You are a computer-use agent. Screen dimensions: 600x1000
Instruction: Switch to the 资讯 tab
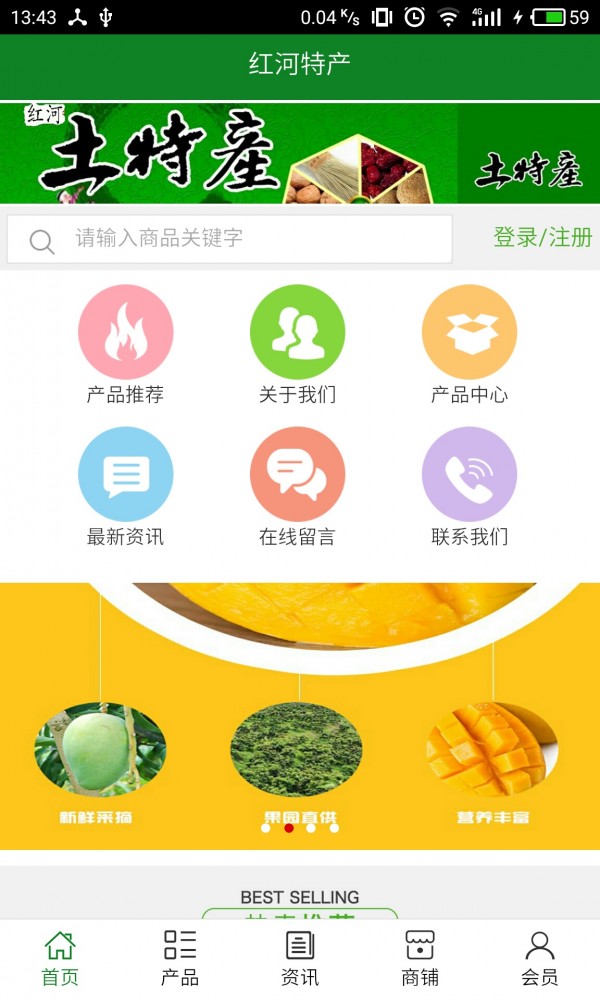300,958
